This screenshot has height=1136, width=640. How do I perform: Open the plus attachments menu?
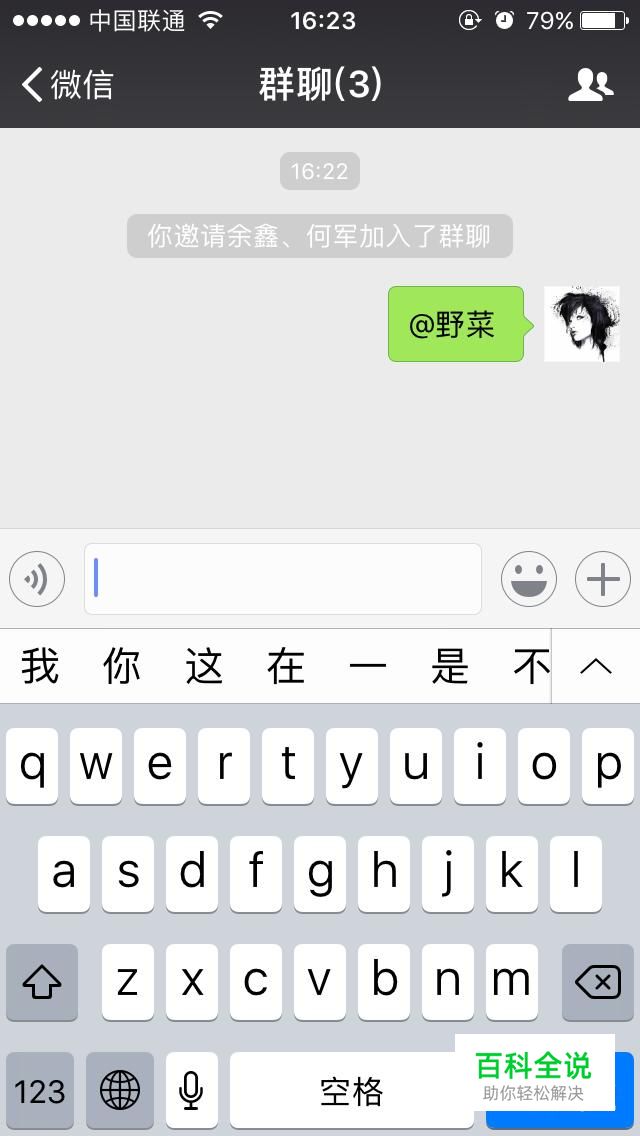coord(603,579)
